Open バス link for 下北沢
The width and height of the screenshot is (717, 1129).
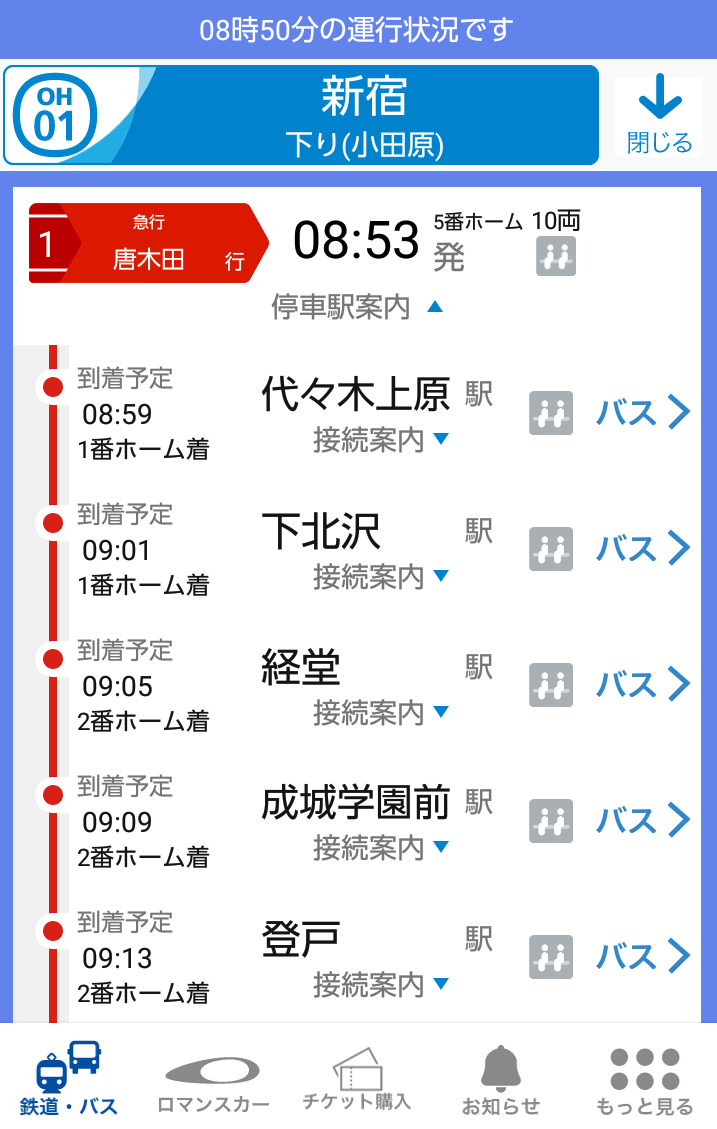click(643, 548)
